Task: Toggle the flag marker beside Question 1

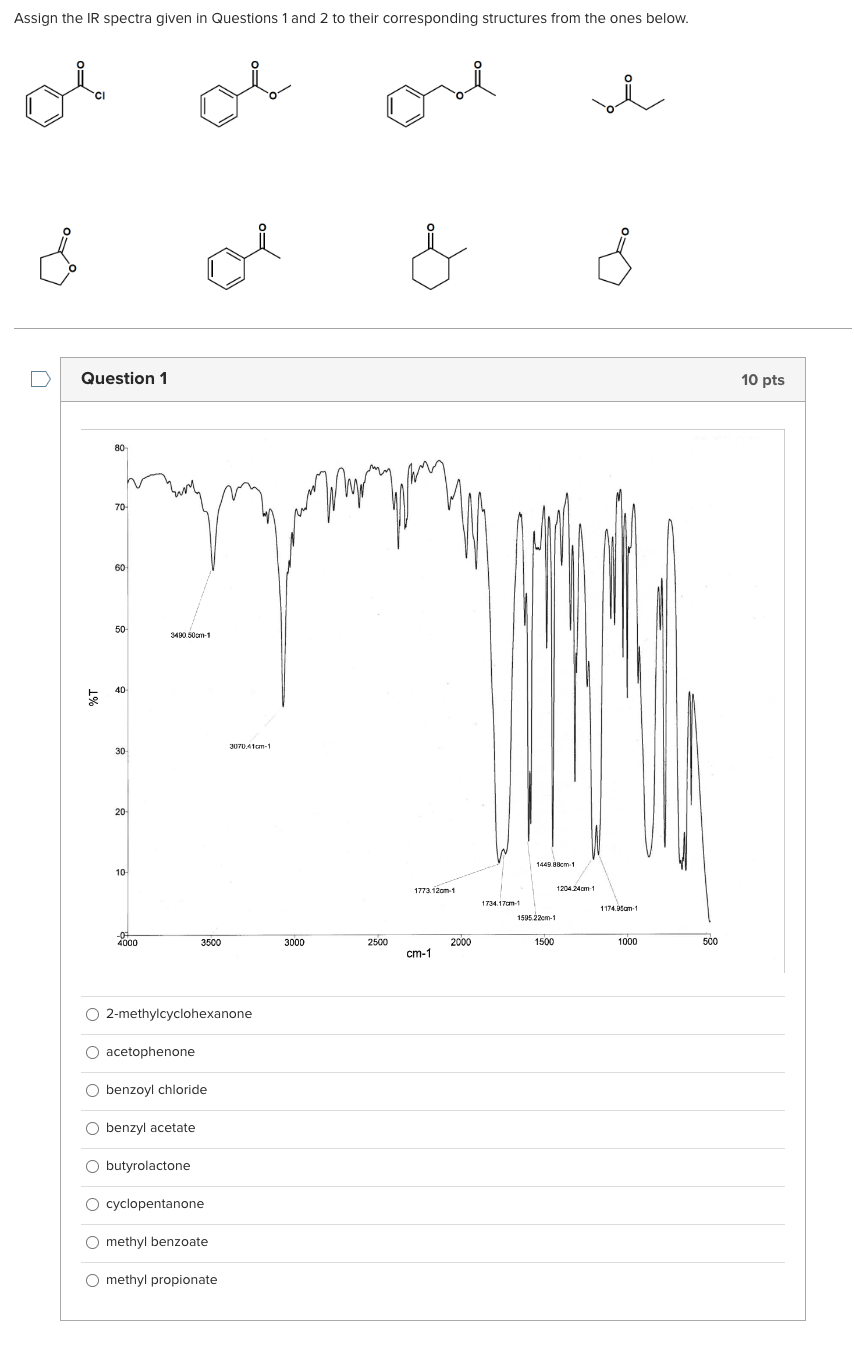Action: (x=38, y=379)
